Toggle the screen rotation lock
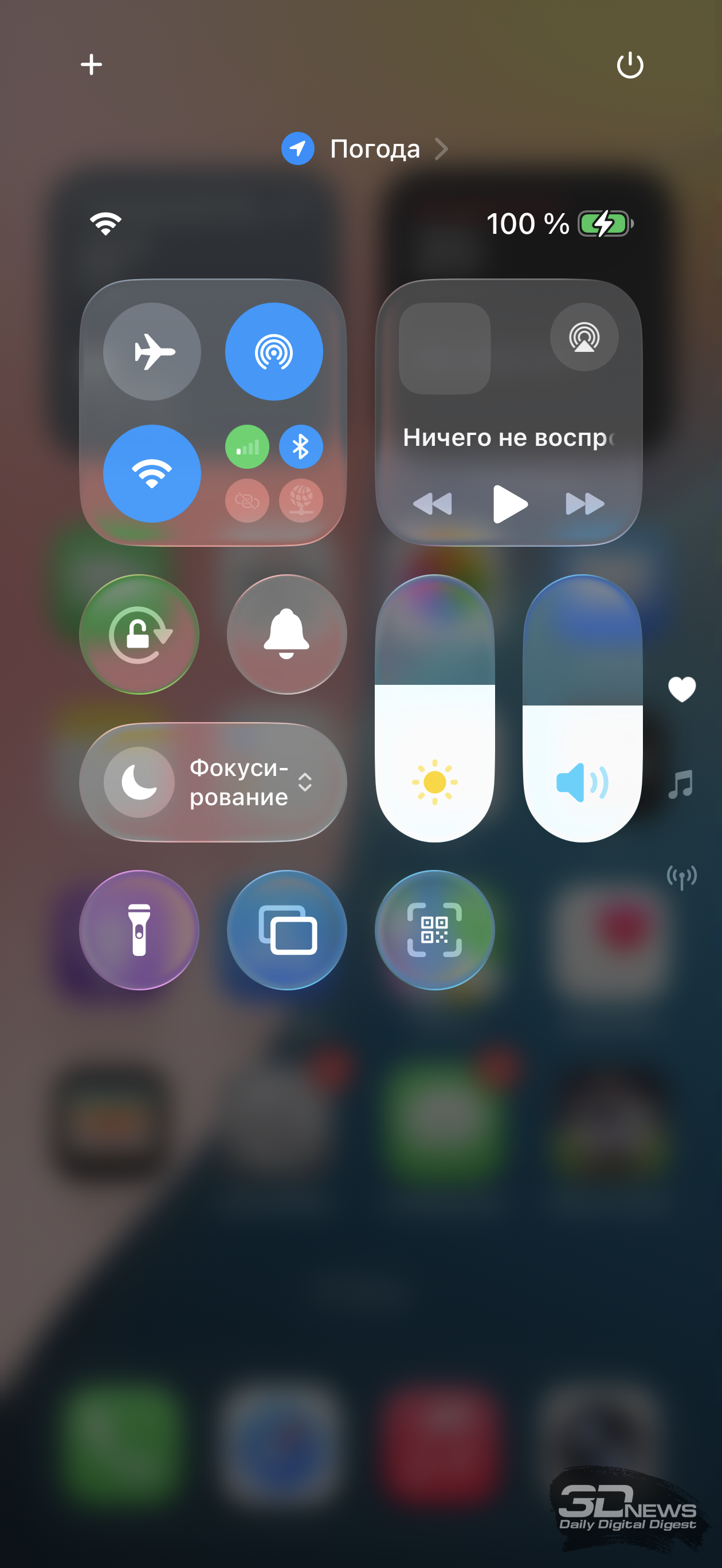Screen dimensions: 722x1568 pyautogui.click(x=139, y=634)
